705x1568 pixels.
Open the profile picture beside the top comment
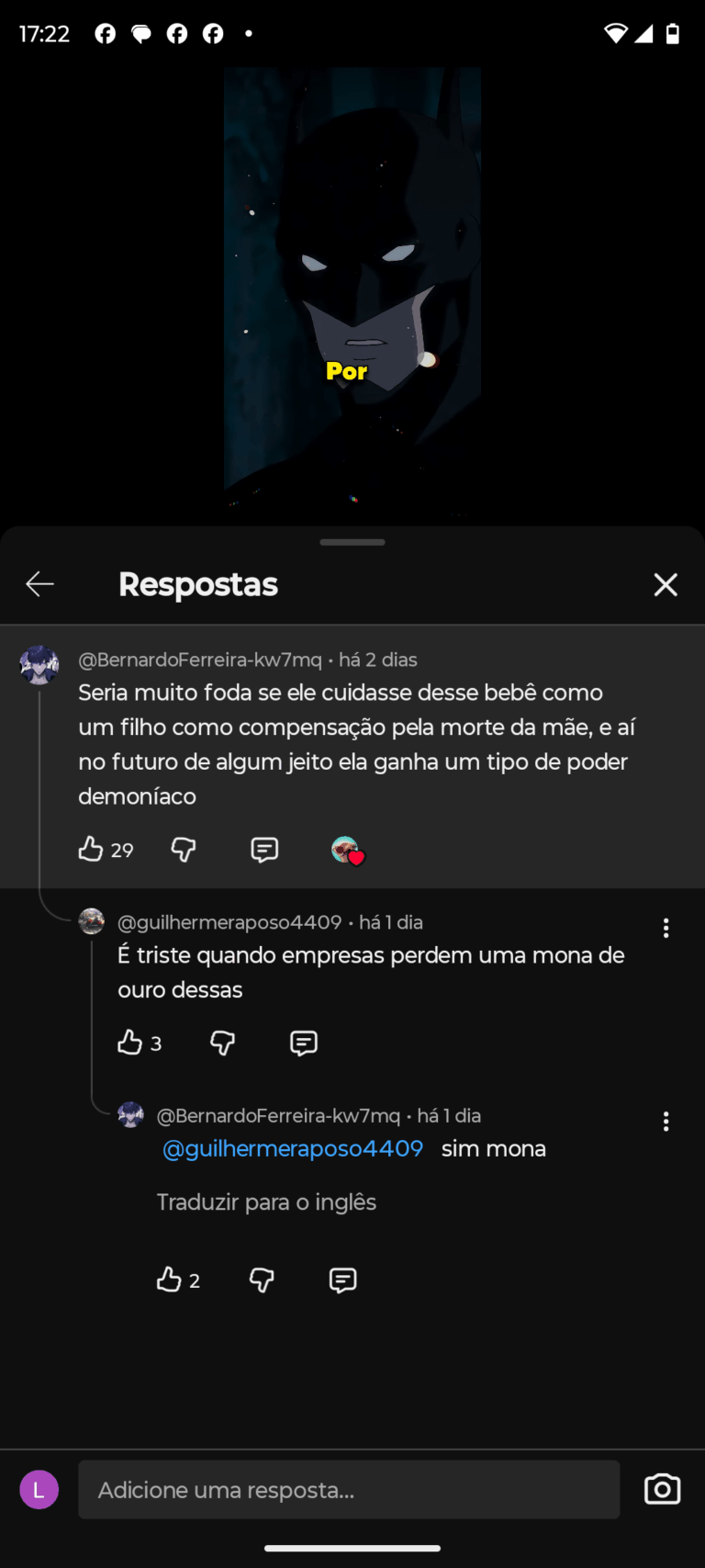click(x=39, y=665)
